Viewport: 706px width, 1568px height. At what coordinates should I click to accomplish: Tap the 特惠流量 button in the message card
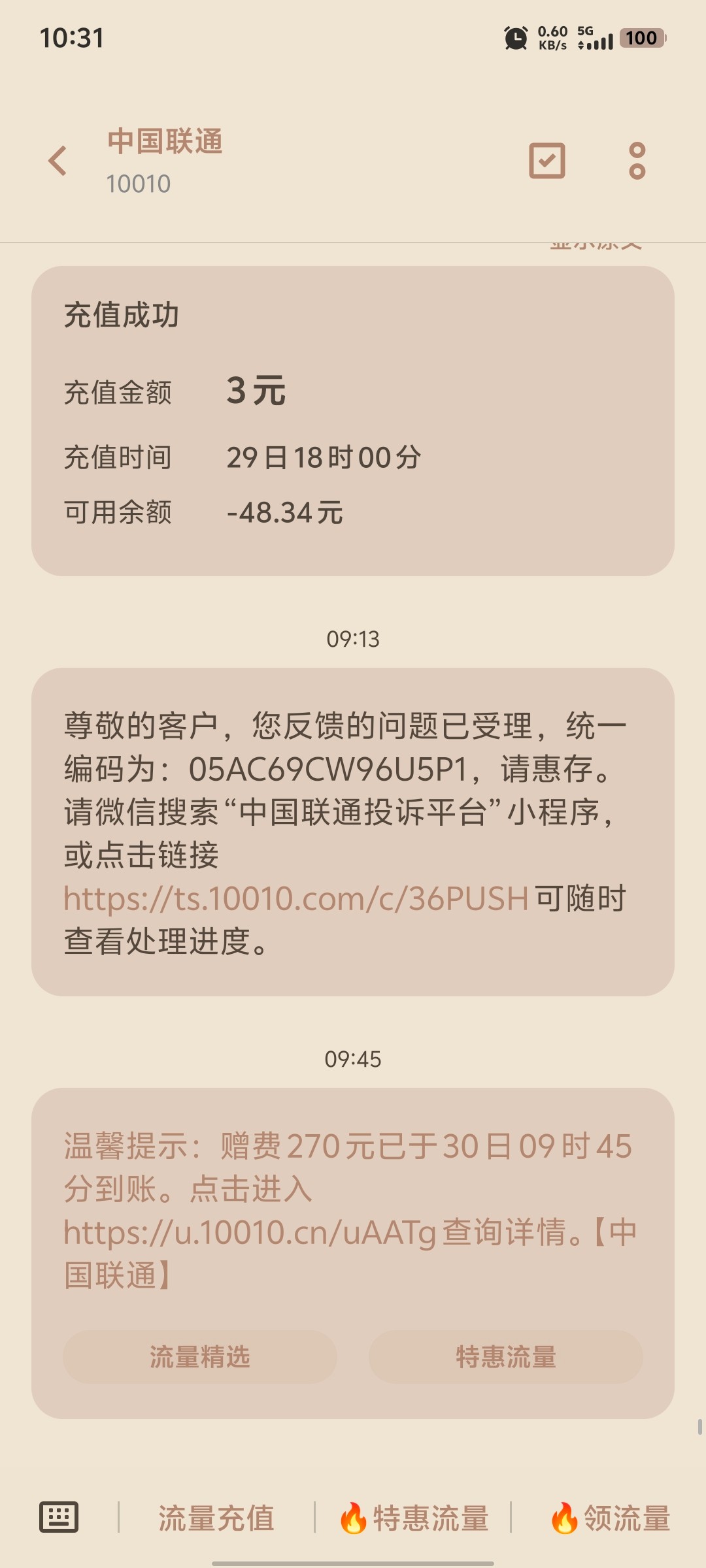click(x=505, y=1357)
